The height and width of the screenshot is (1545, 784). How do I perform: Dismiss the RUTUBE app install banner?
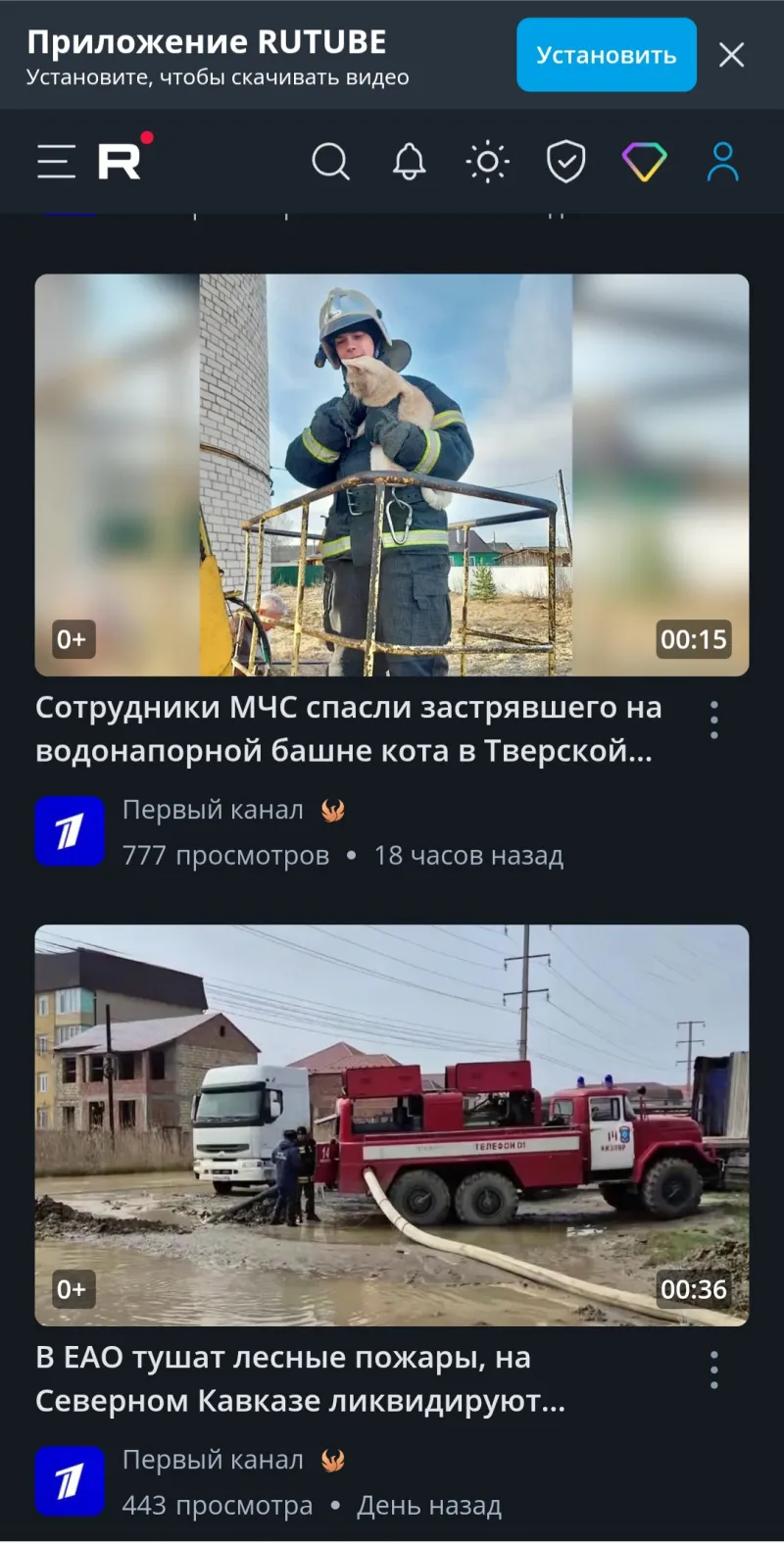click(731, 55)
